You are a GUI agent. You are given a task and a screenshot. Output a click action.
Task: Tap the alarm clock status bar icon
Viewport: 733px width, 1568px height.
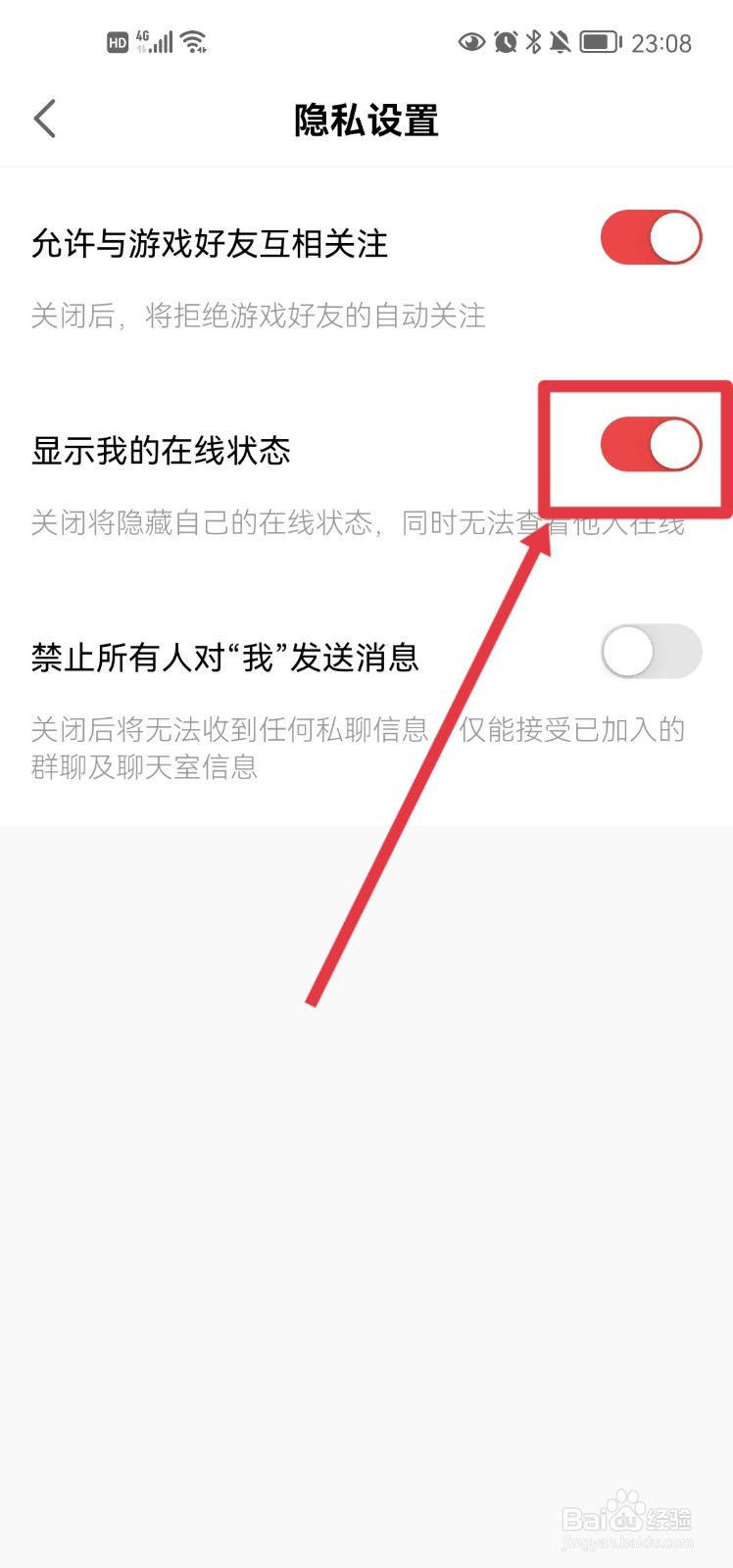click(506, 41)
